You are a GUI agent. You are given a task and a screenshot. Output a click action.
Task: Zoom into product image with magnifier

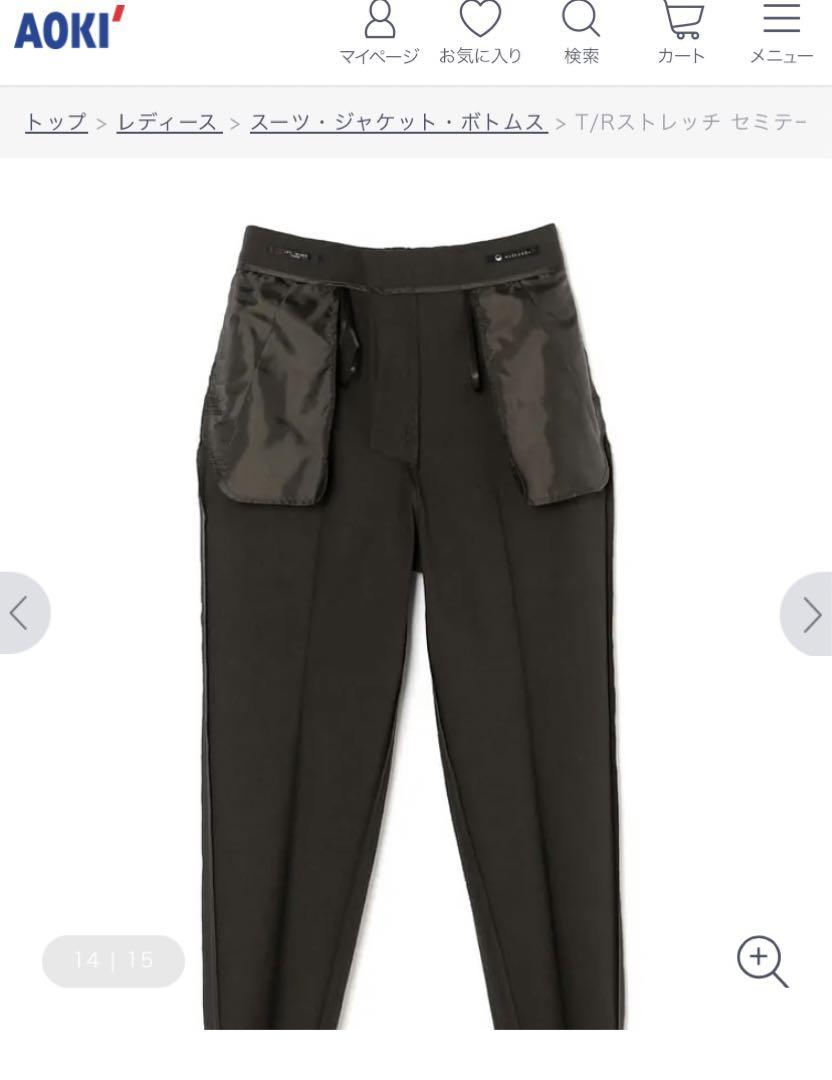(x=762, y=962)
